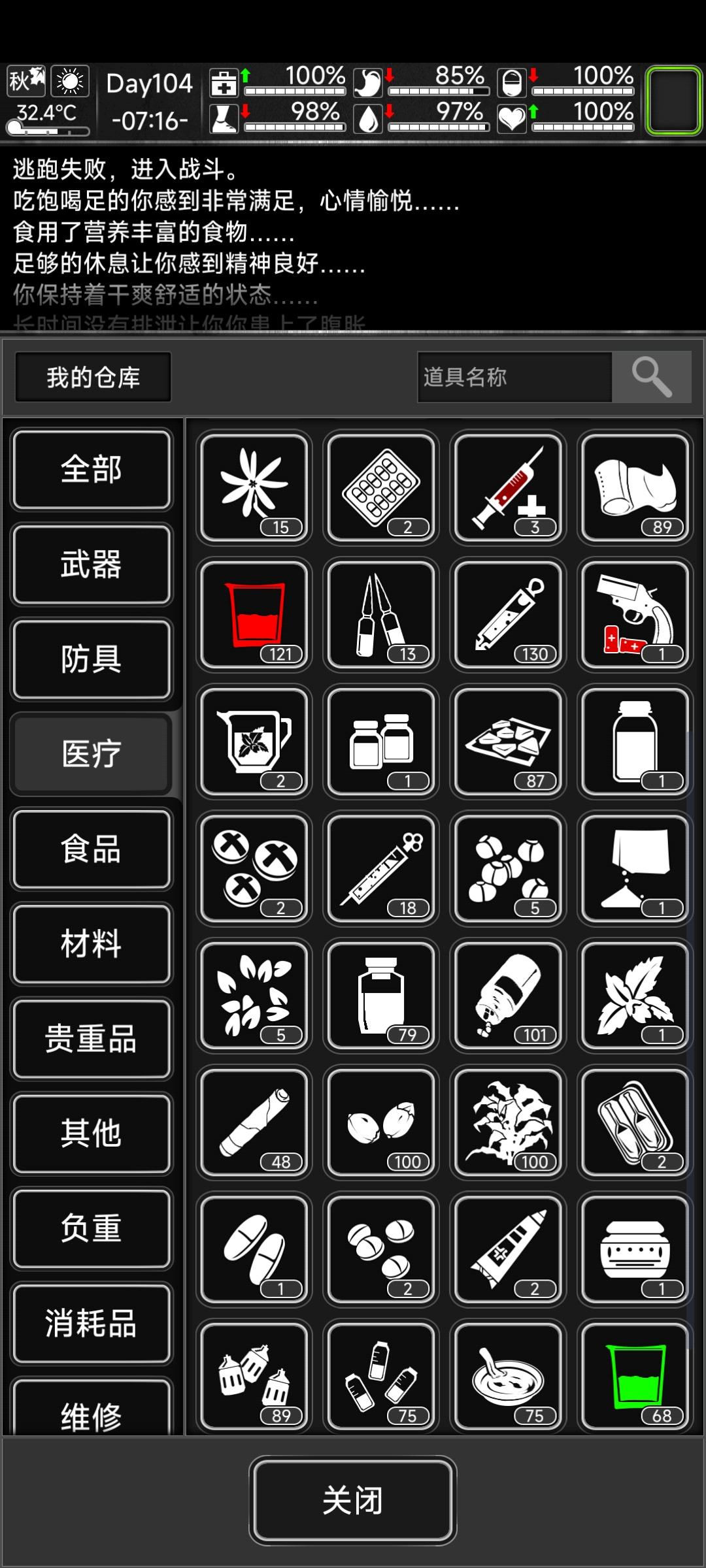
Task: Select the red liquid cup item
Action: pos(253,615)
